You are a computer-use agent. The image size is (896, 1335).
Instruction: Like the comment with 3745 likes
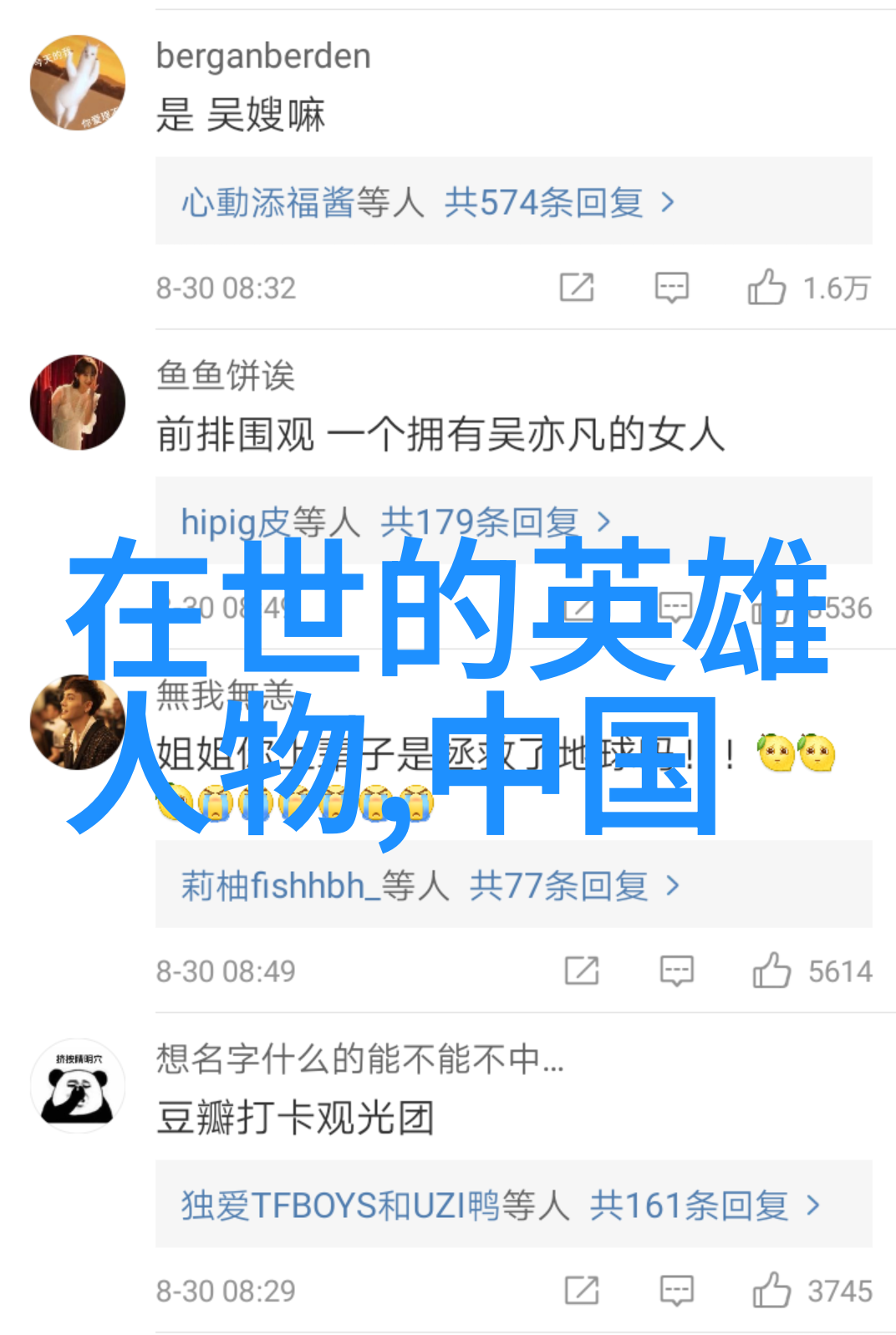[771, 1291]
